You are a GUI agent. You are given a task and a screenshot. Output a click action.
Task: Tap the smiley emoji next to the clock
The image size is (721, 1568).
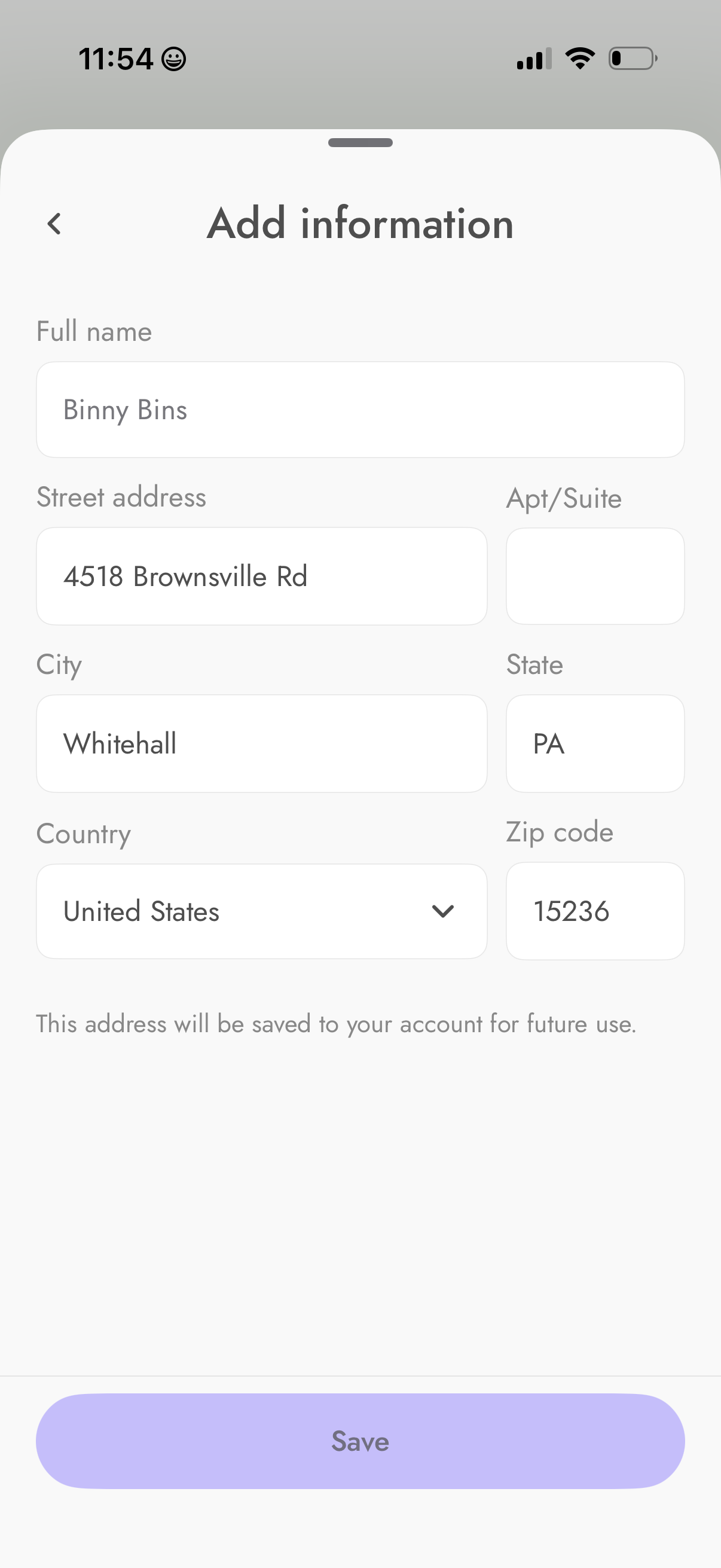pos(173,59)
